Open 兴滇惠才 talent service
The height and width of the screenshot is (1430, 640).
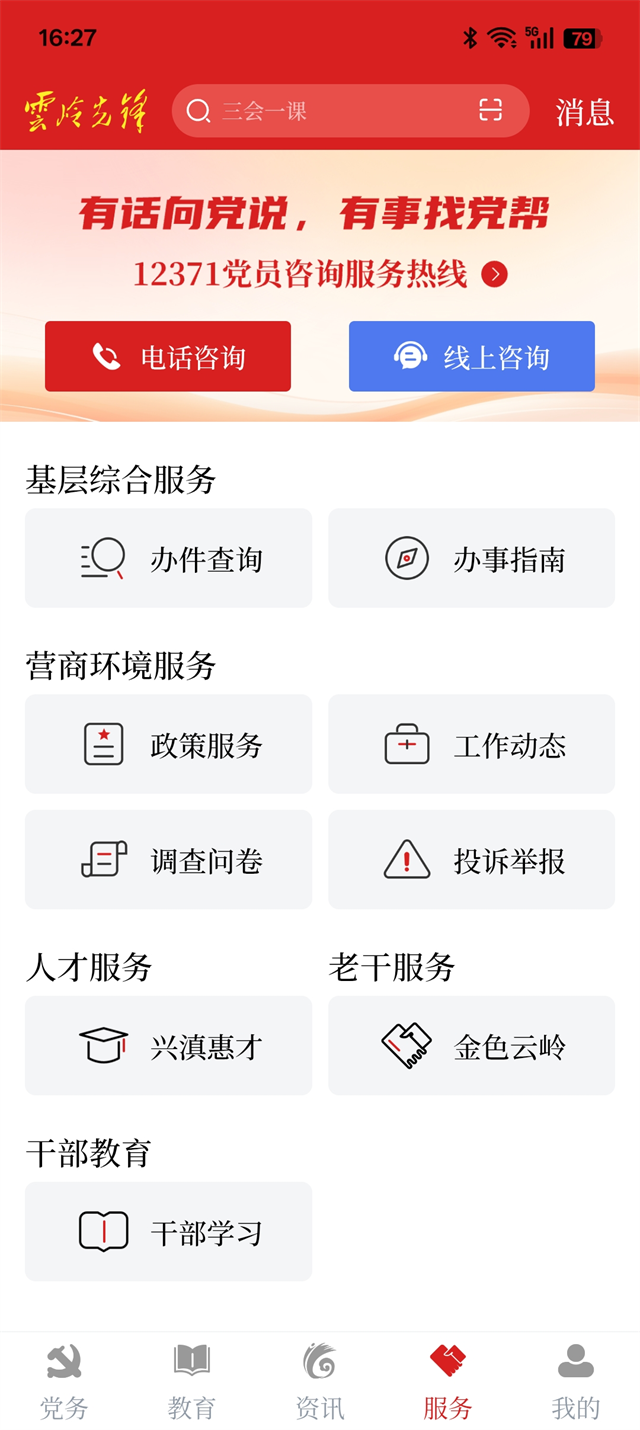click(168, 1046)
